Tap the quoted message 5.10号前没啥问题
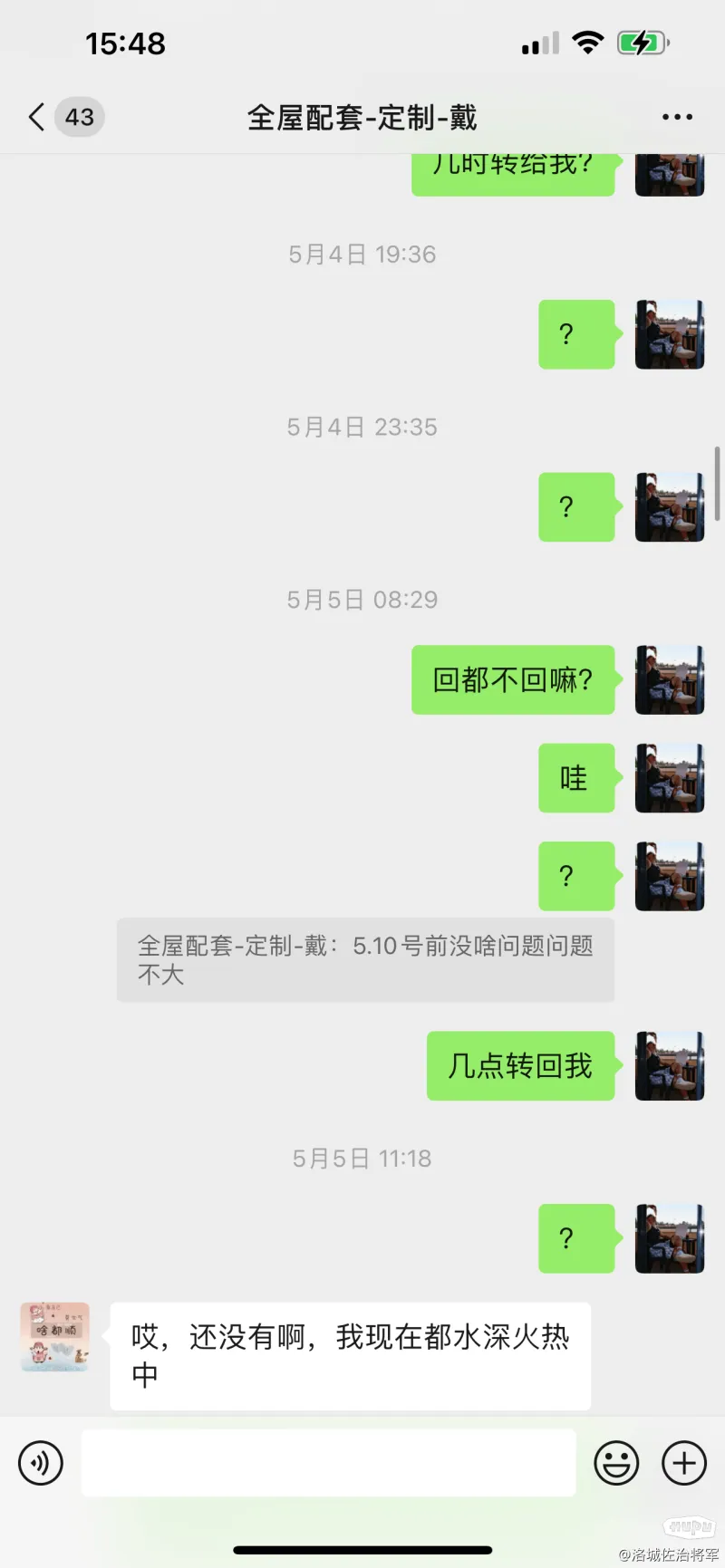The height and width of the screenshot is (1568, 725). tap(365, 960)
